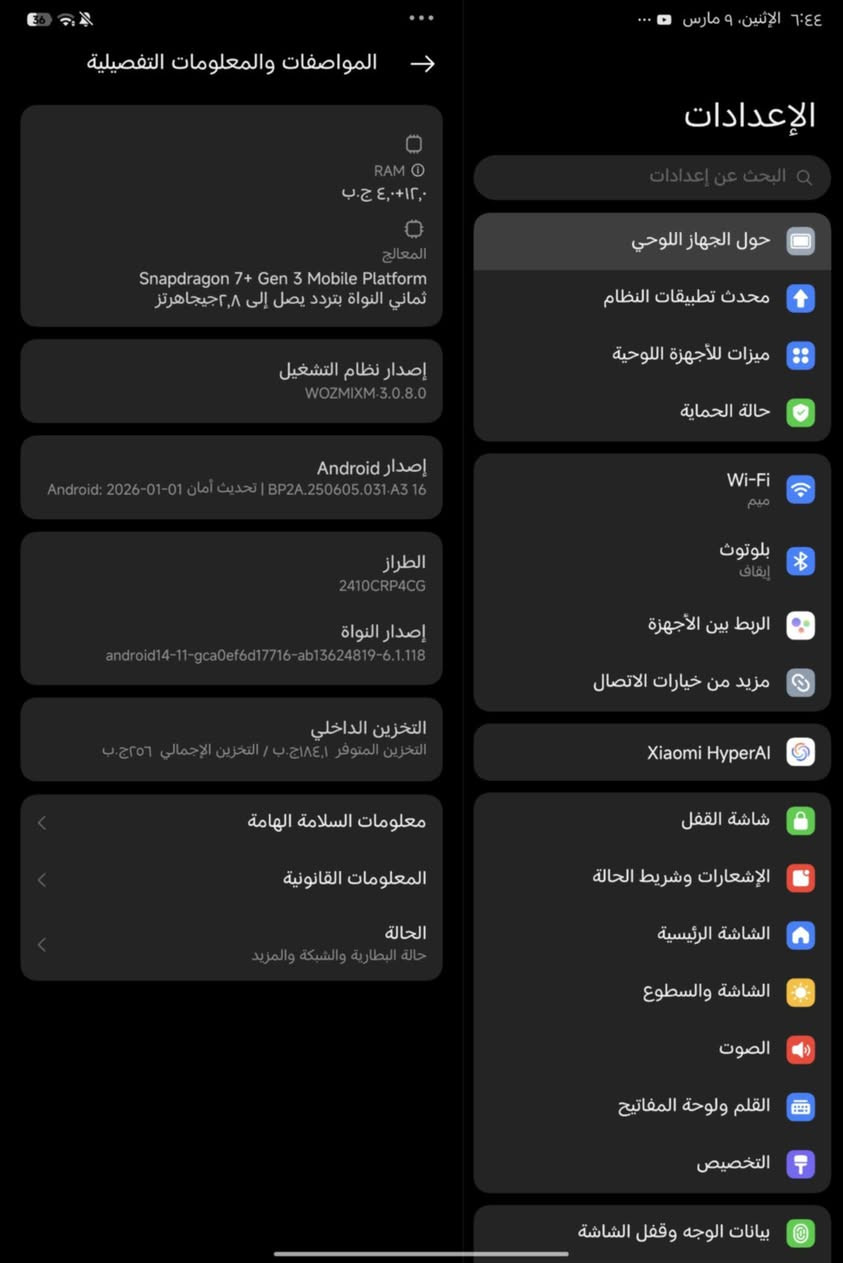Image resolution: width=843 pixels, height=1263 pixels.
Task: Tap the back arrow on the specifications page
Action: (x=423, y=62)
